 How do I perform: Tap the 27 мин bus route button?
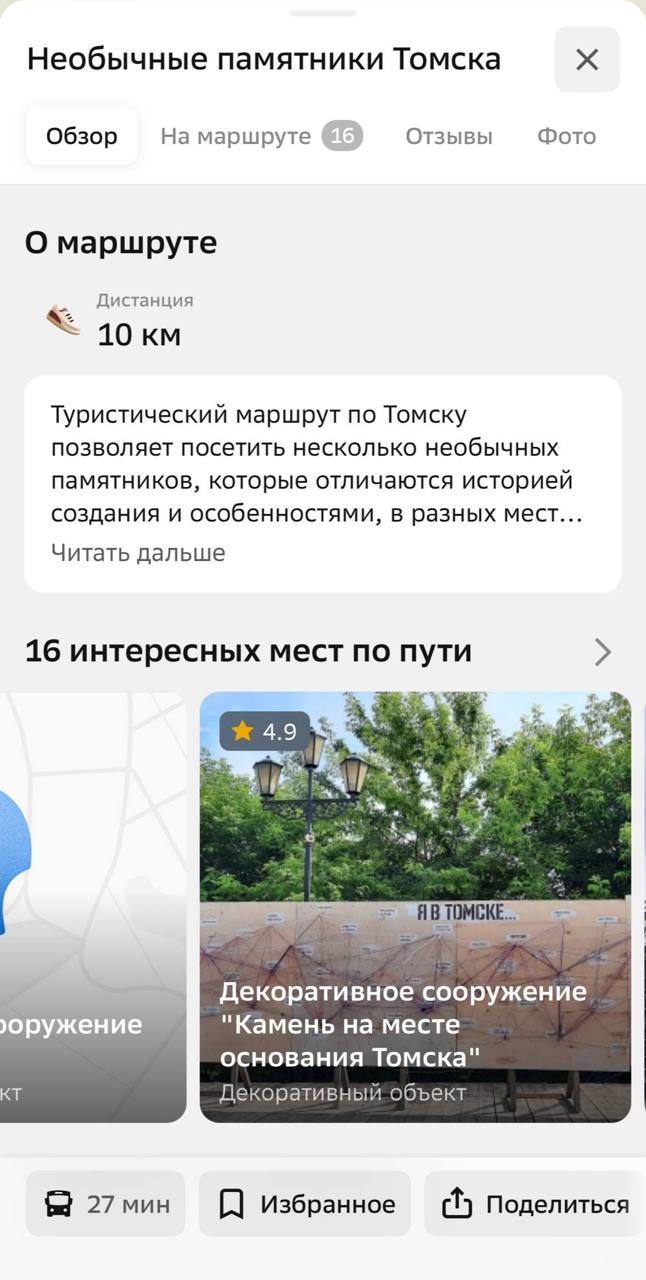[x=106, y=1204]
